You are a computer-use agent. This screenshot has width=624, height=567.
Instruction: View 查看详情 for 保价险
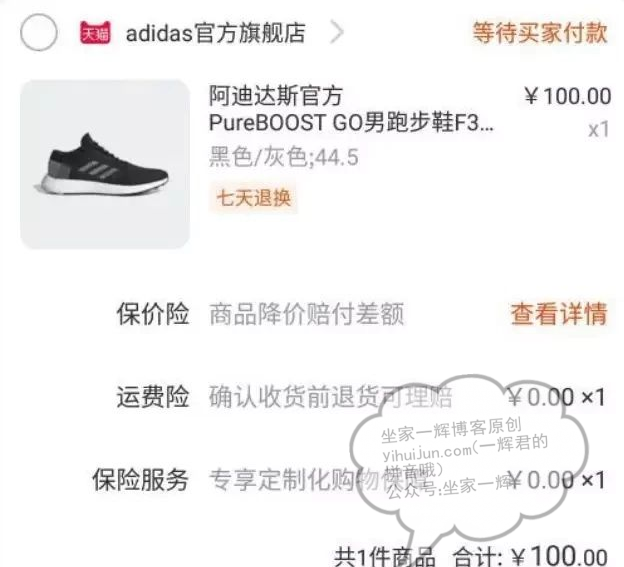(x=558, y=315)
